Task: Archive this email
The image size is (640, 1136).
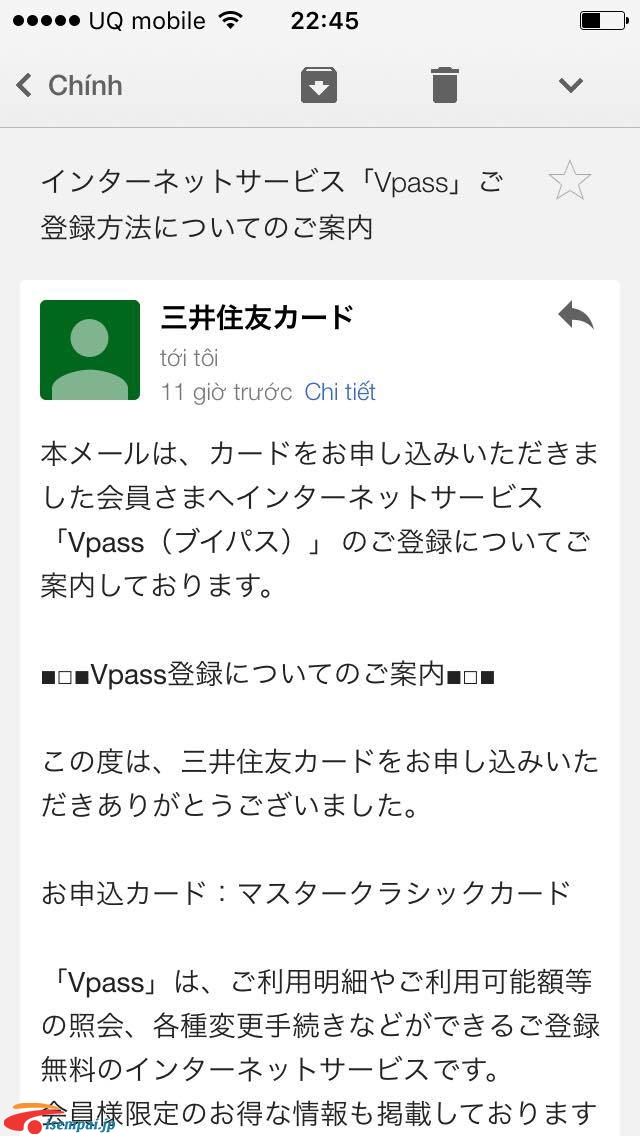Action: (319, 86)
